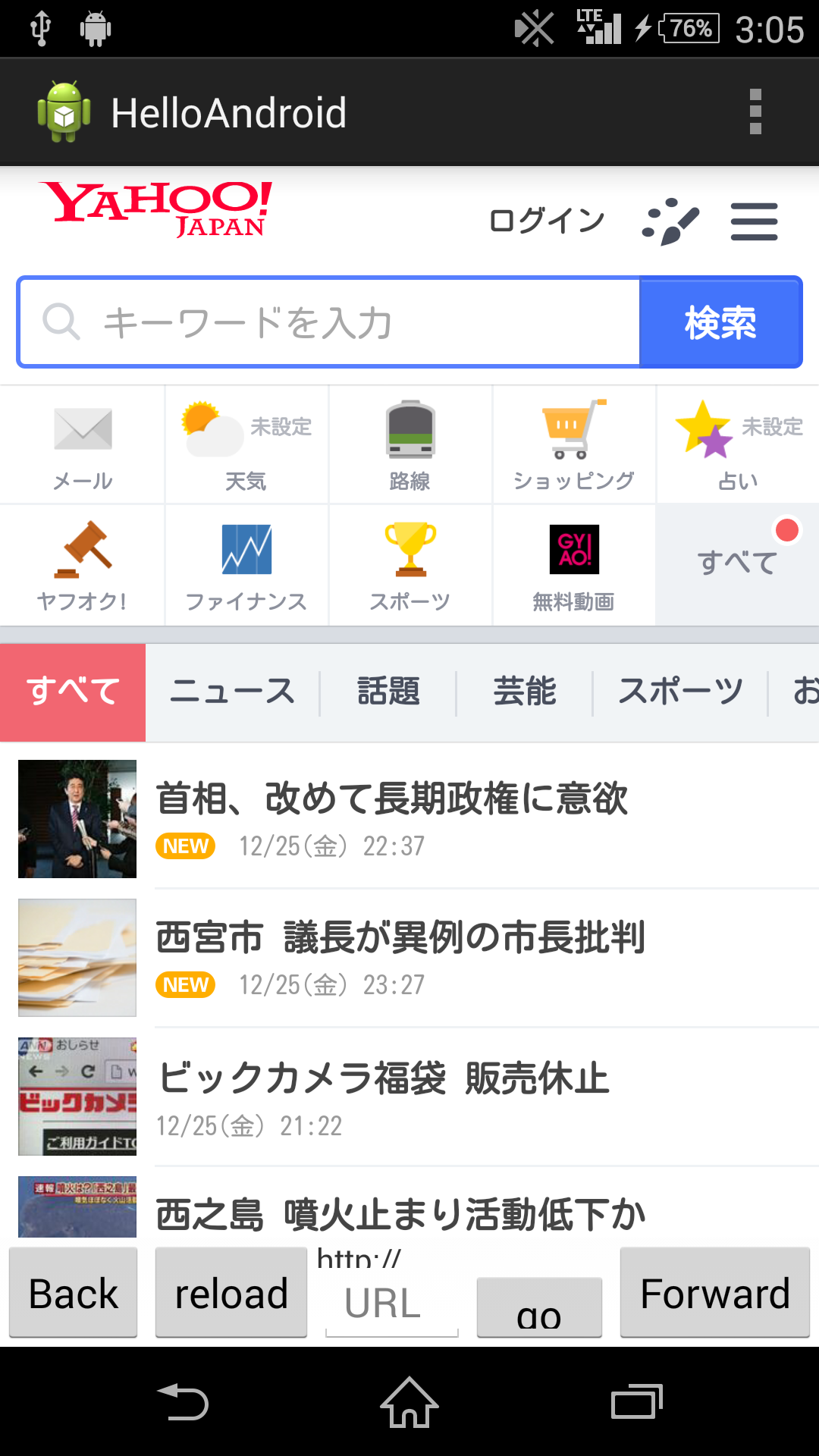Open the メール mail shortcut
Image resolution: width=819 pixels, height=1456 pixels.
(x=82, y=445)
